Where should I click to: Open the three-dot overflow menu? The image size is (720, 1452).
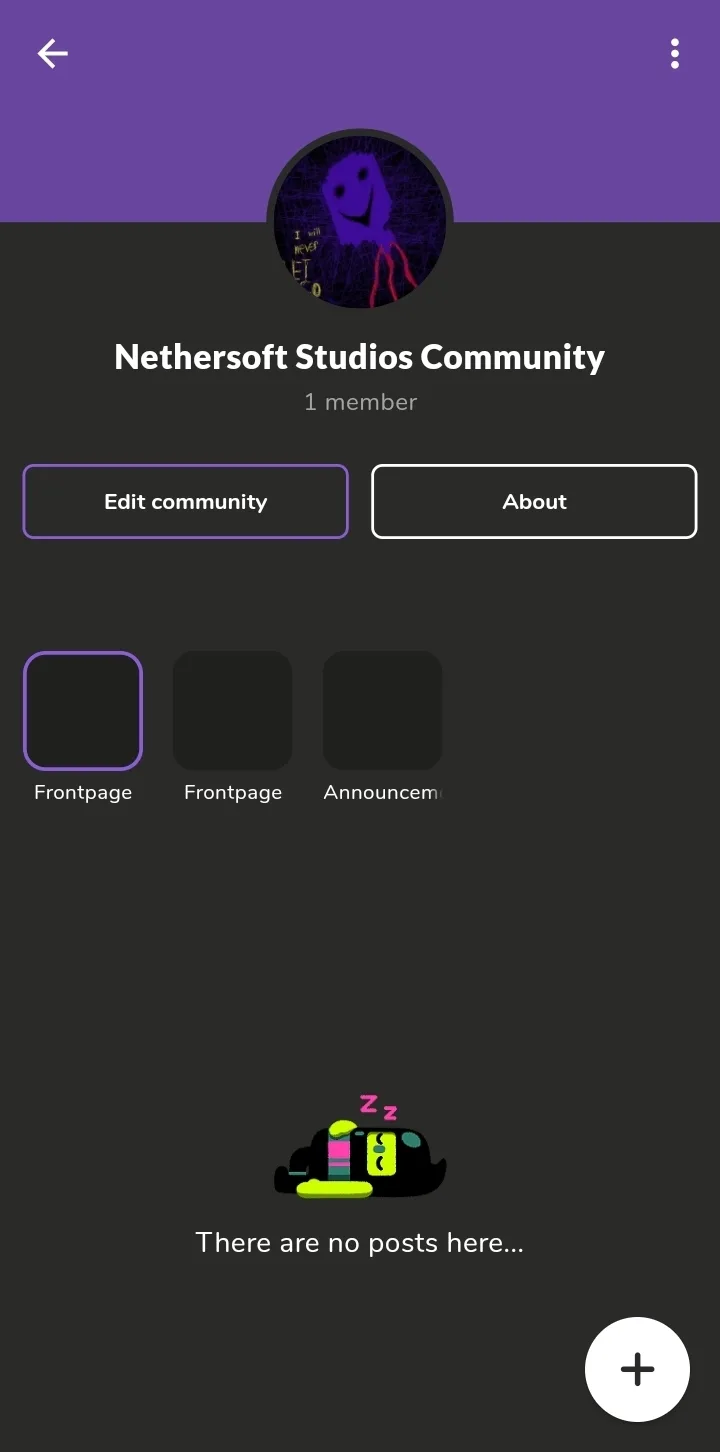pos(675,54)
